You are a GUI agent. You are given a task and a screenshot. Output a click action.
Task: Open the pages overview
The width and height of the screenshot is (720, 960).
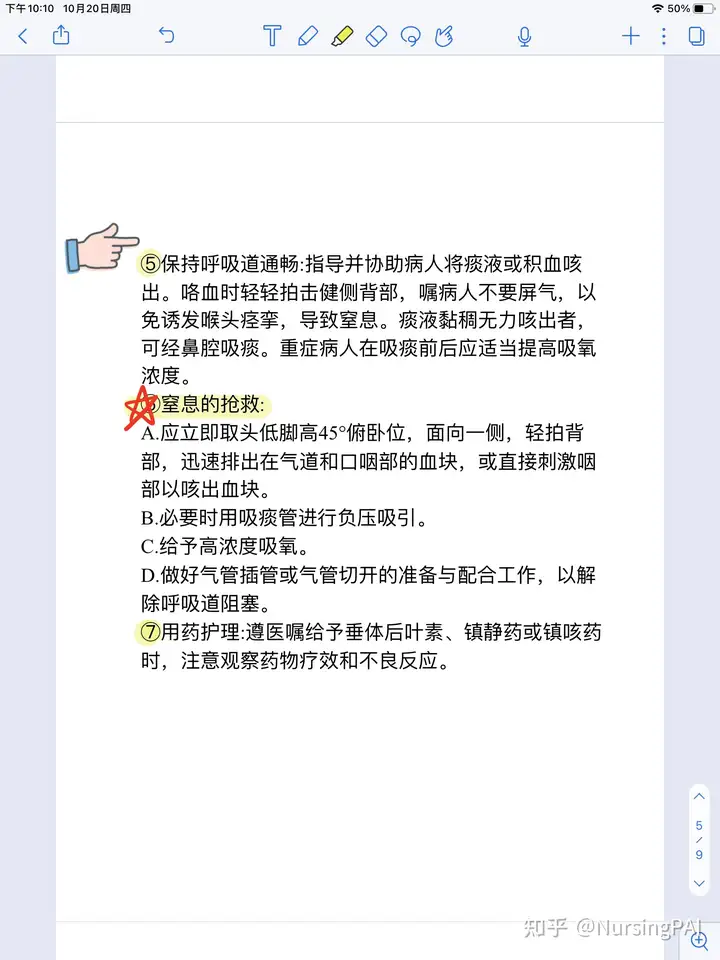tap(696, 37)
